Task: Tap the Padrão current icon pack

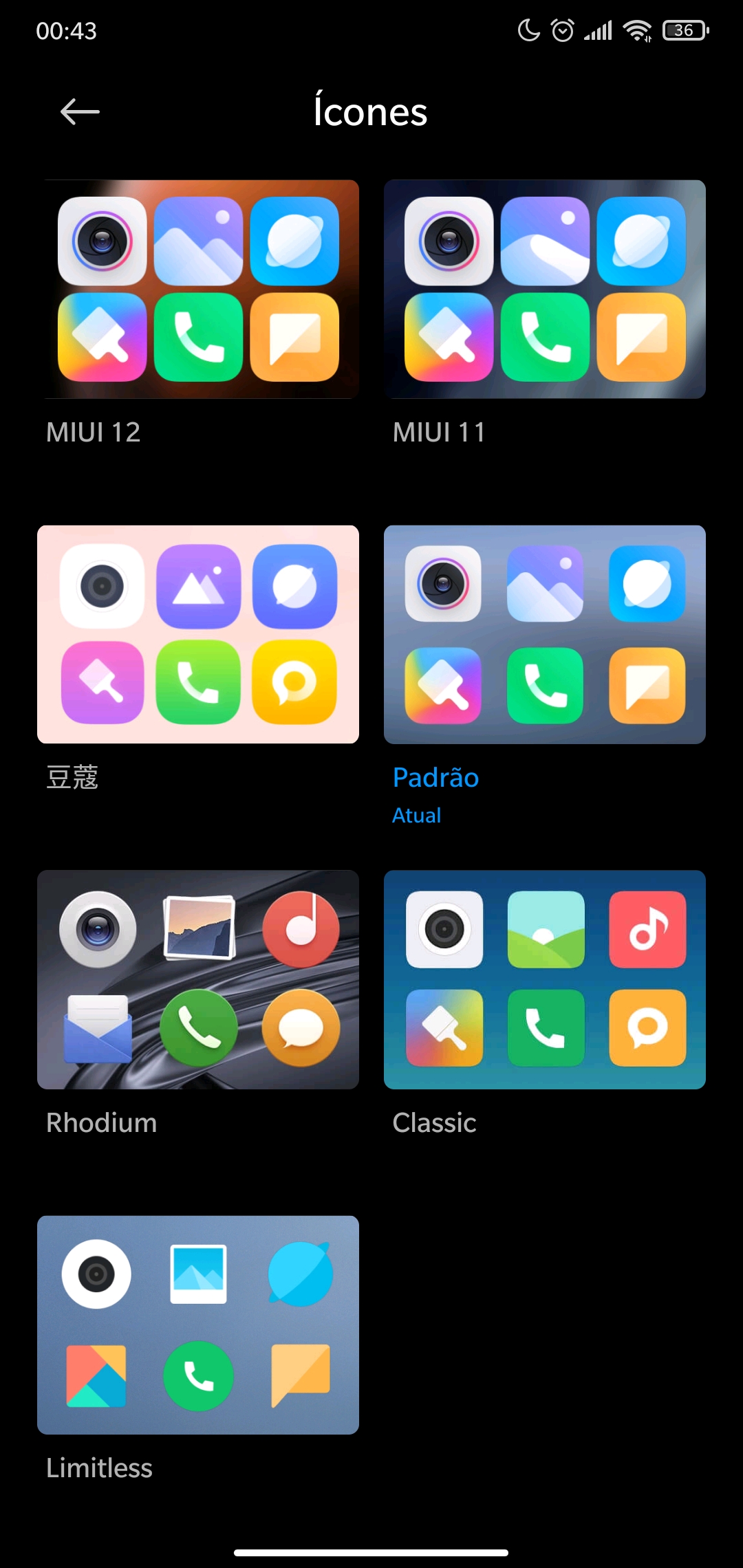Action: [x=545, y=634]
